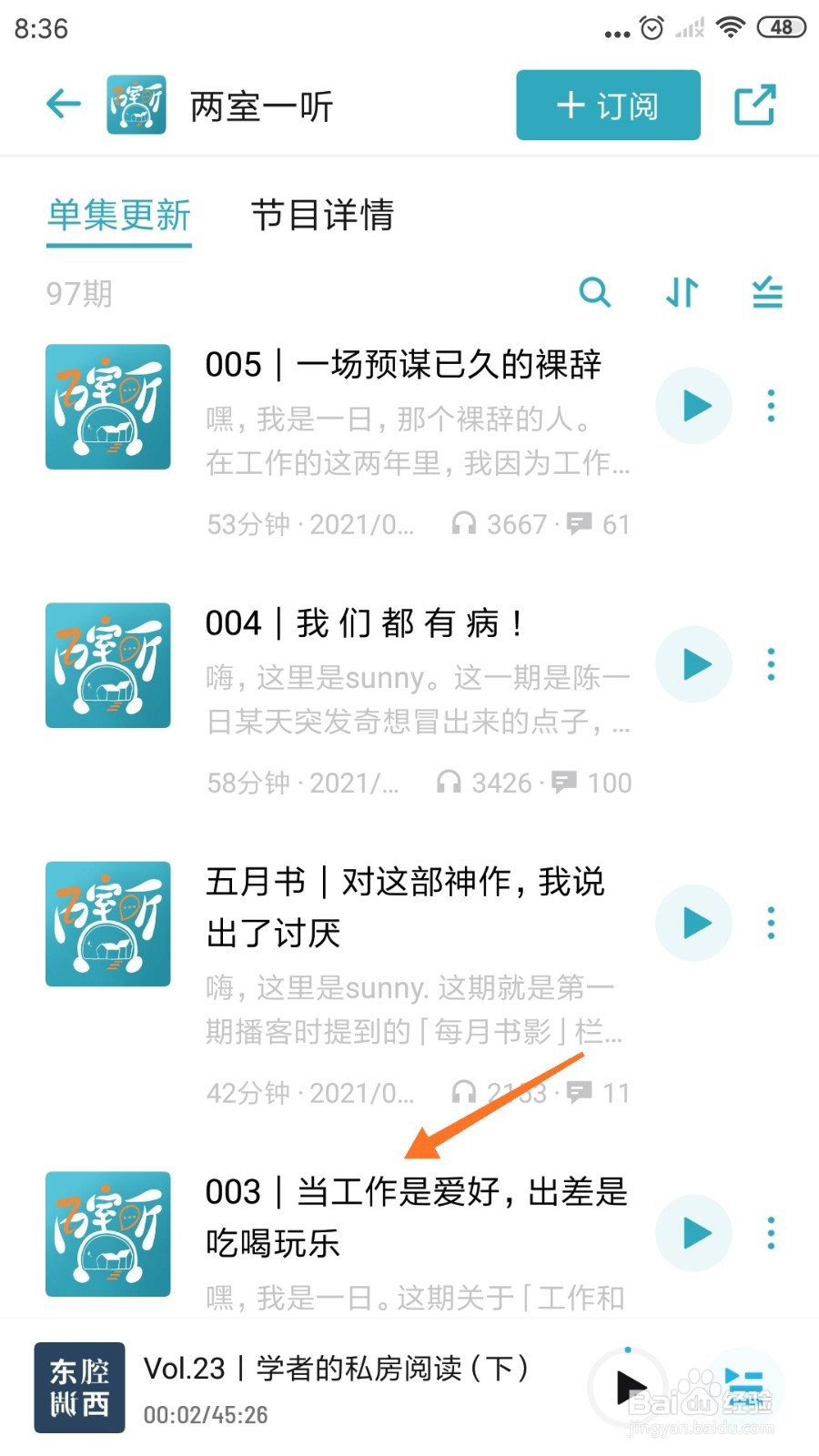Open more options for episode 005
The image size is (819, 1456).
point(771,407)
